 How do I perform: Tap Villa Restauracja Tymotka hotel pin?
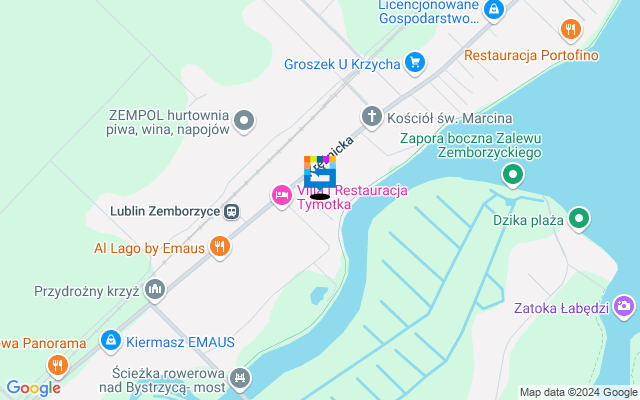(282, 195)
